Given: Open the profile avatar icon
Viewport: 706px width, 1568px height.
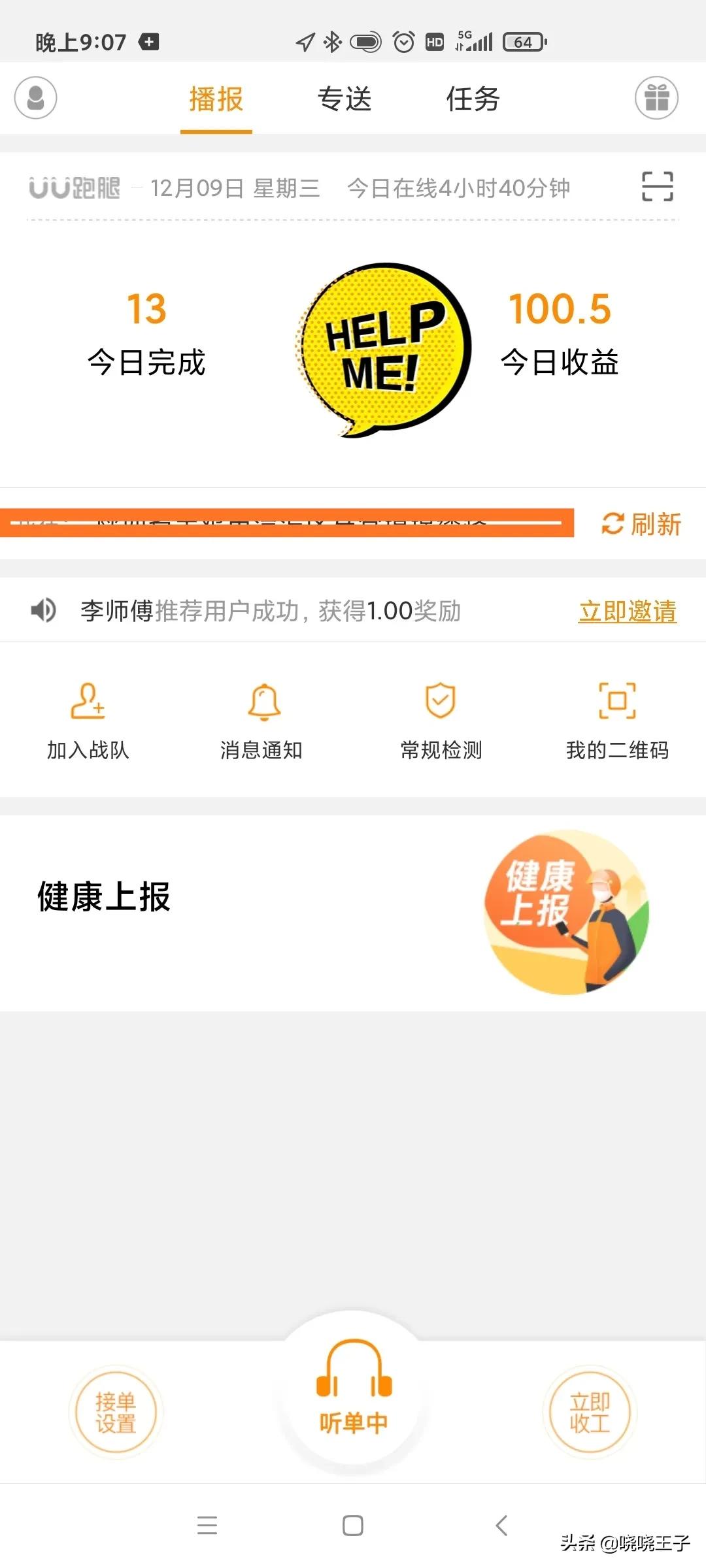Looking at the screenshot, I should pos(36,98).
